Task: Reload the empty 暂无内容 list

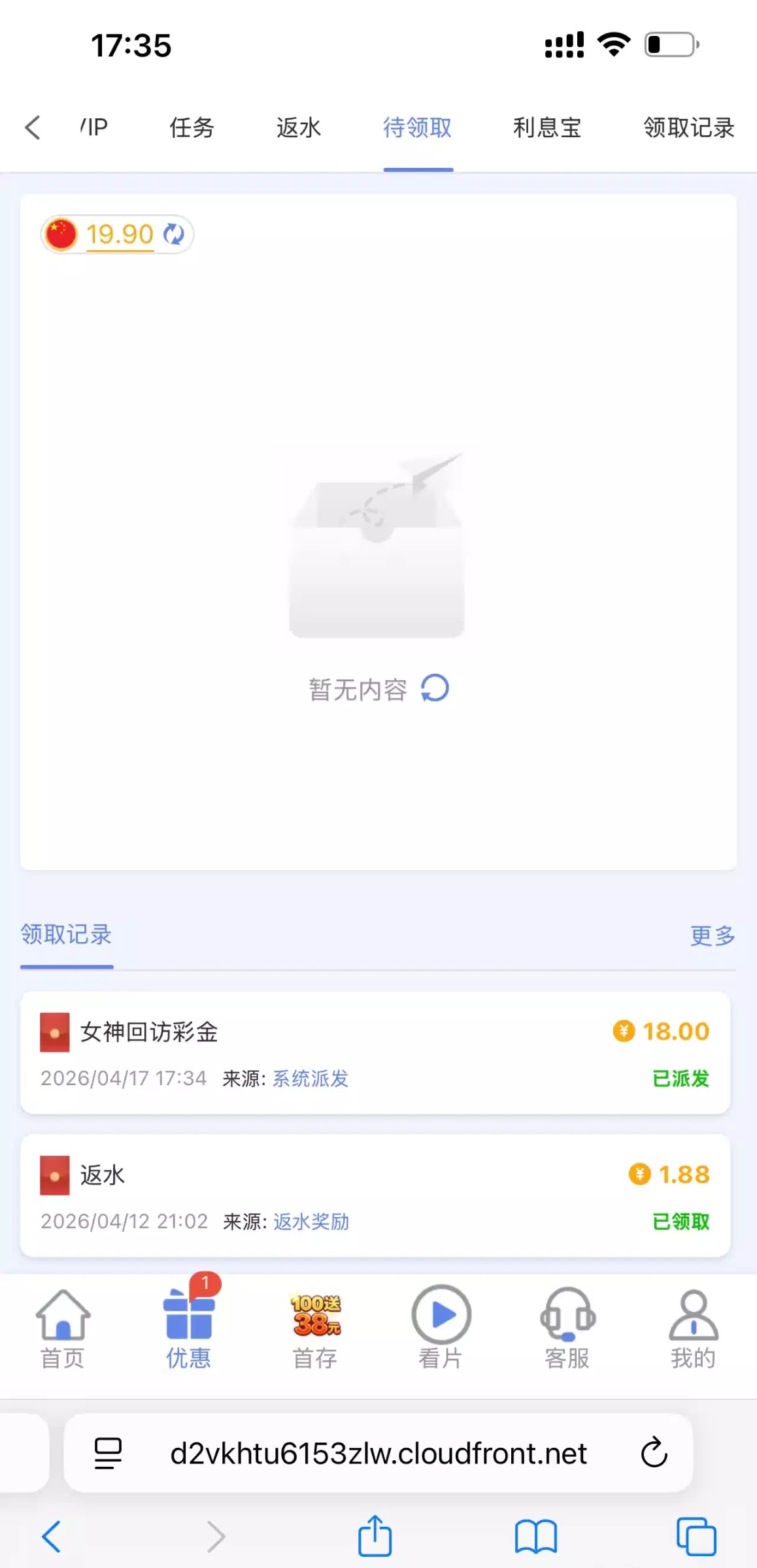Action: point(435,689)
